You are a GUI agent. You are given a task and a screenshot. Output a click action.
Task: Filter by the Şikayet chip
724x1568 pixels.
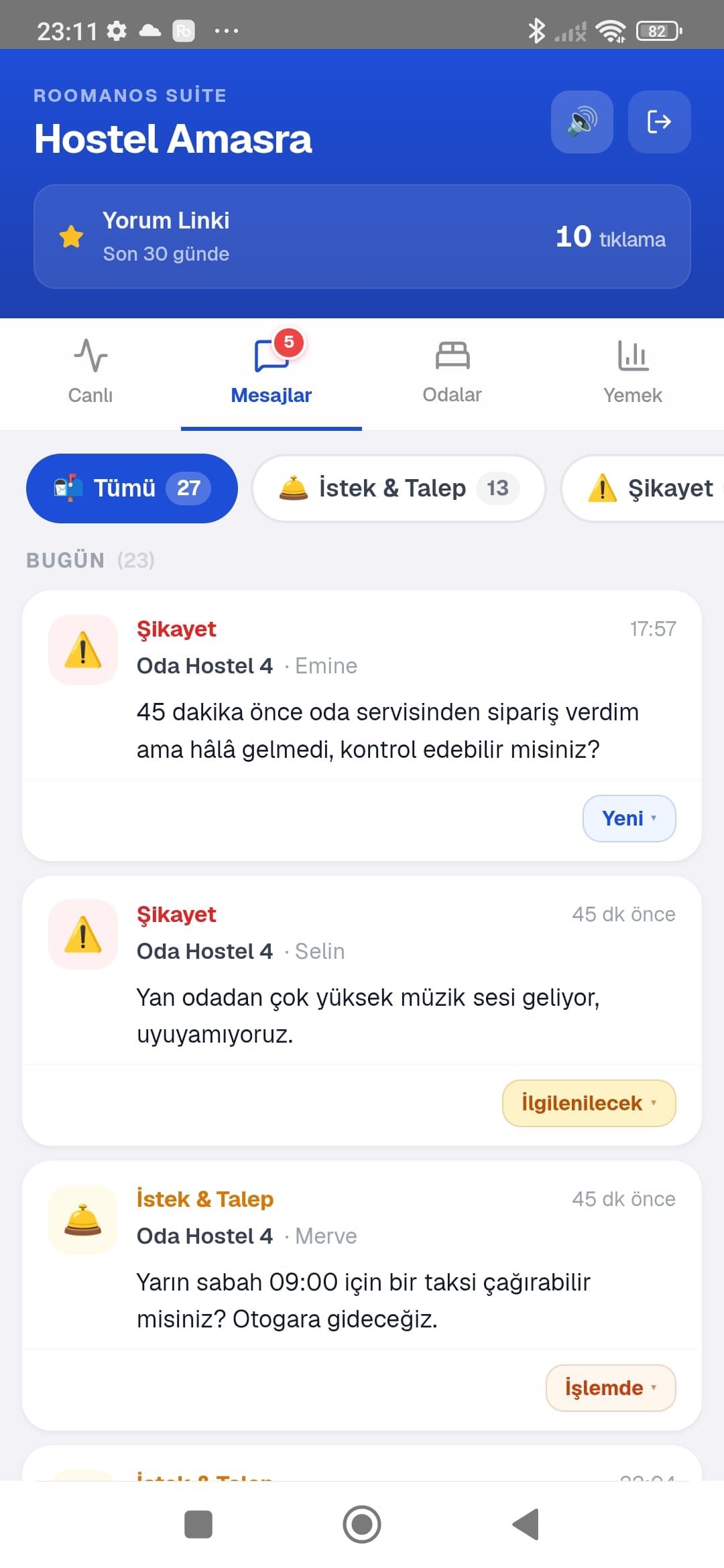644,488
